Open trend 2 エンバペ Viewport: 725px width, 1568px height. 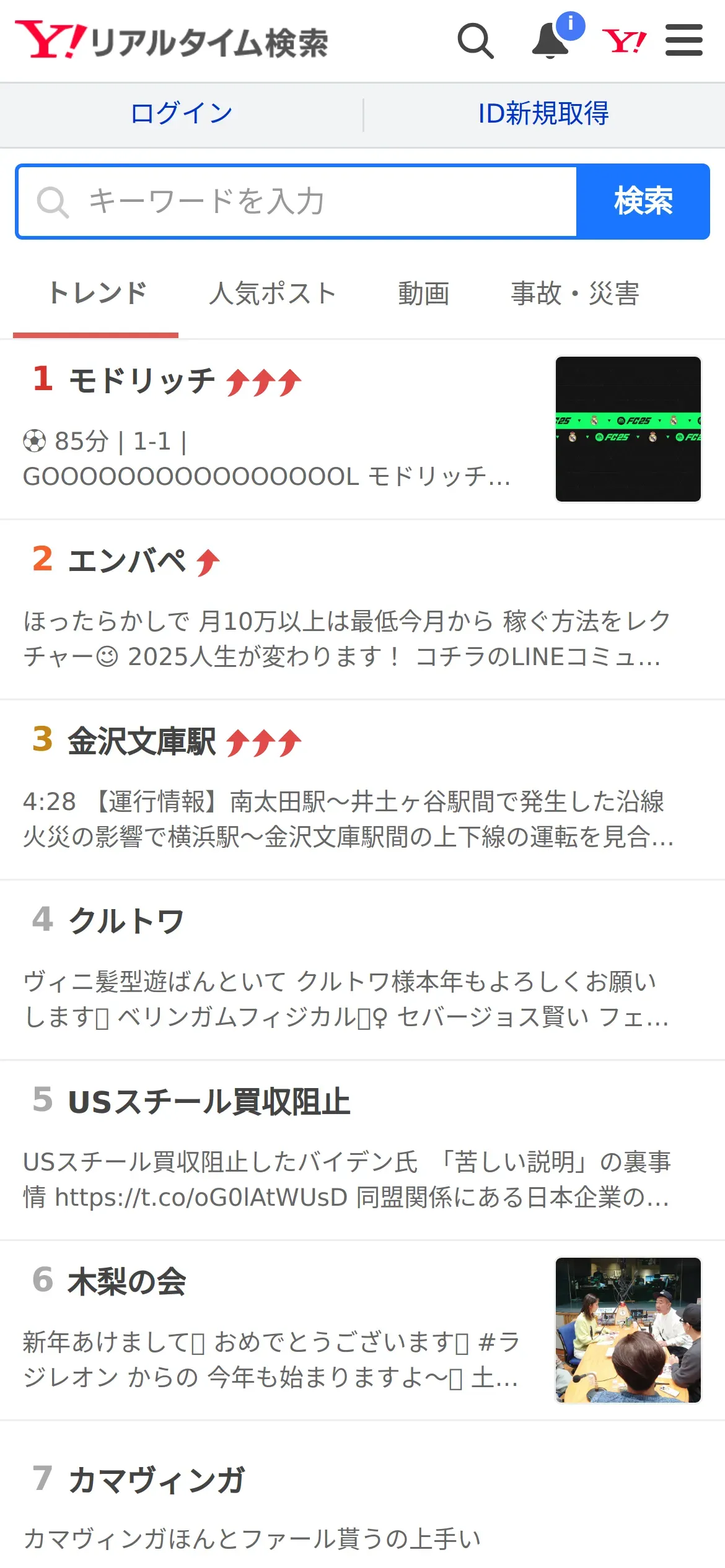pos(362,610)
